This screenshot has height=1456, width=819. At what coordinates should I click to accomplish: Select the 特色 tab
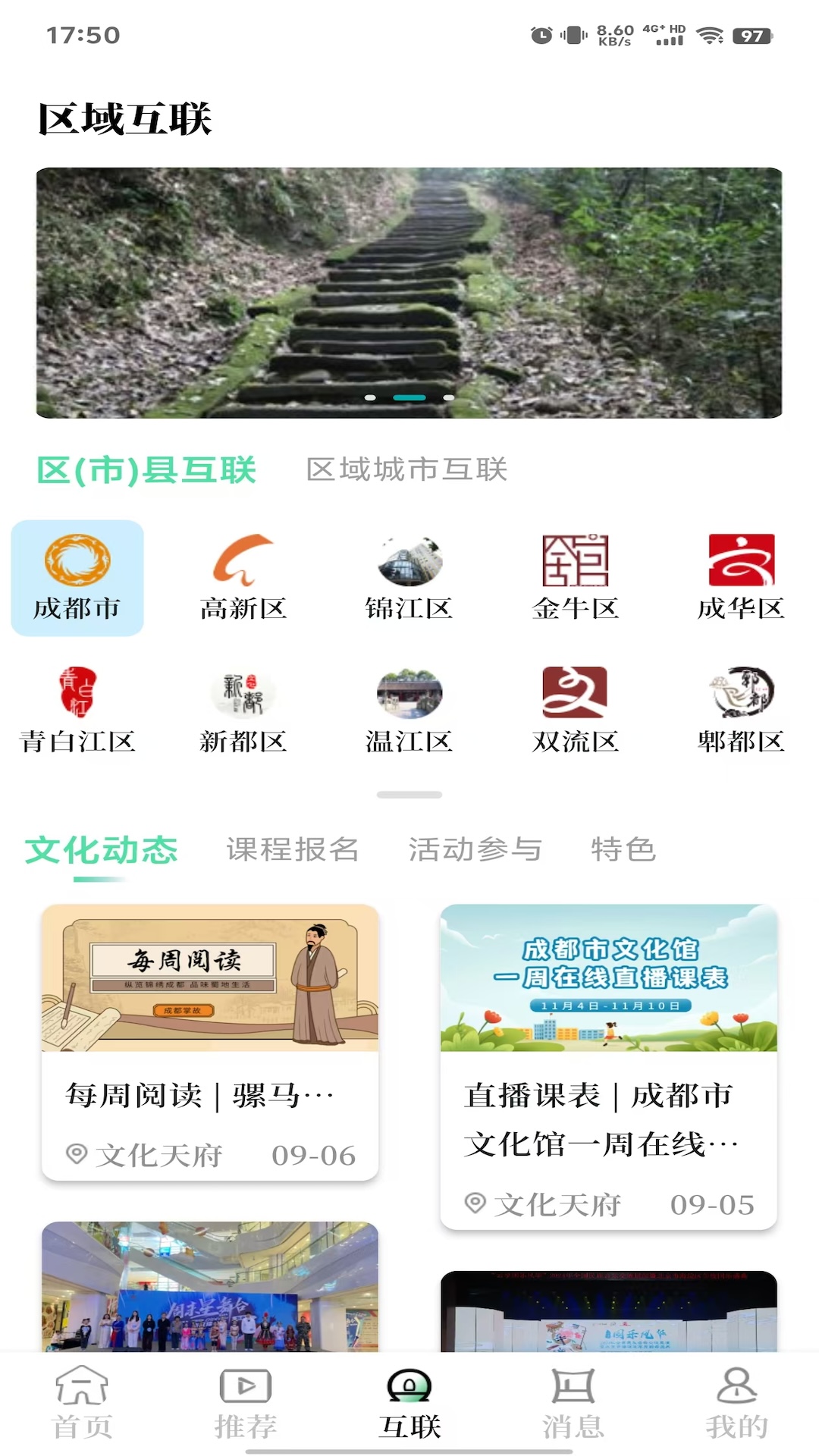click(623, 849)
